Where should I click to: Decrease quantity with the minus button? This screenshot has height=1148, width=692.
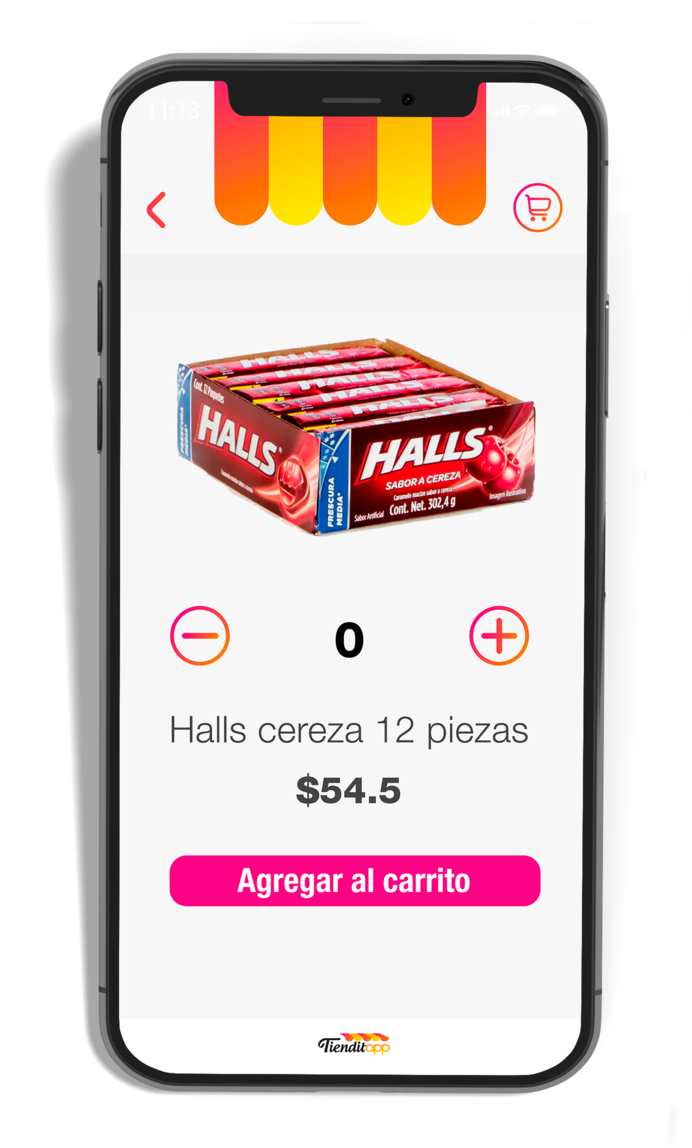coord(200,636)
